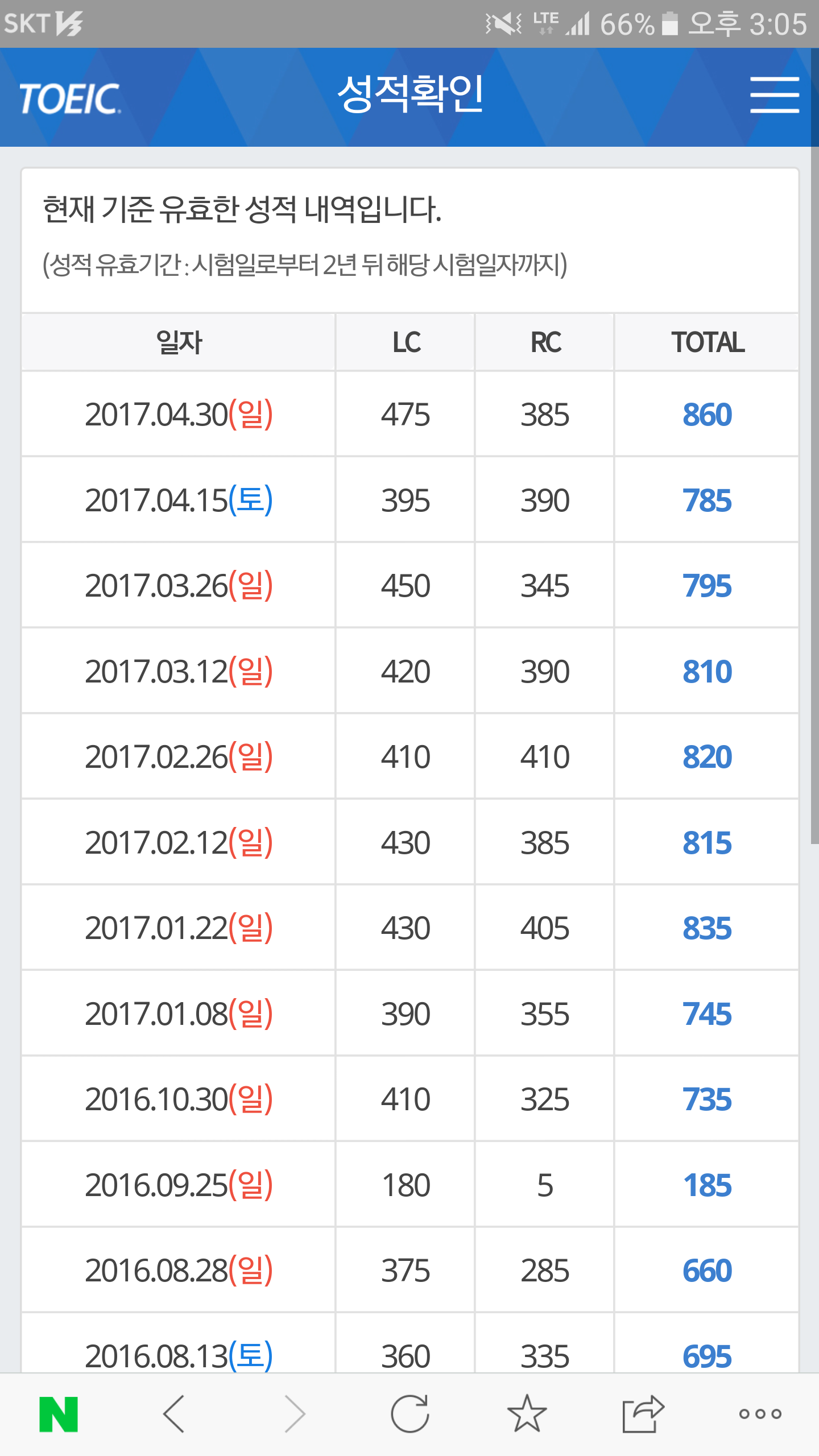This screenshot has height=1456, width=819.
Task: Bookmark this page with the star icon
Action: pyautogui.click(x=527, y=1414)
